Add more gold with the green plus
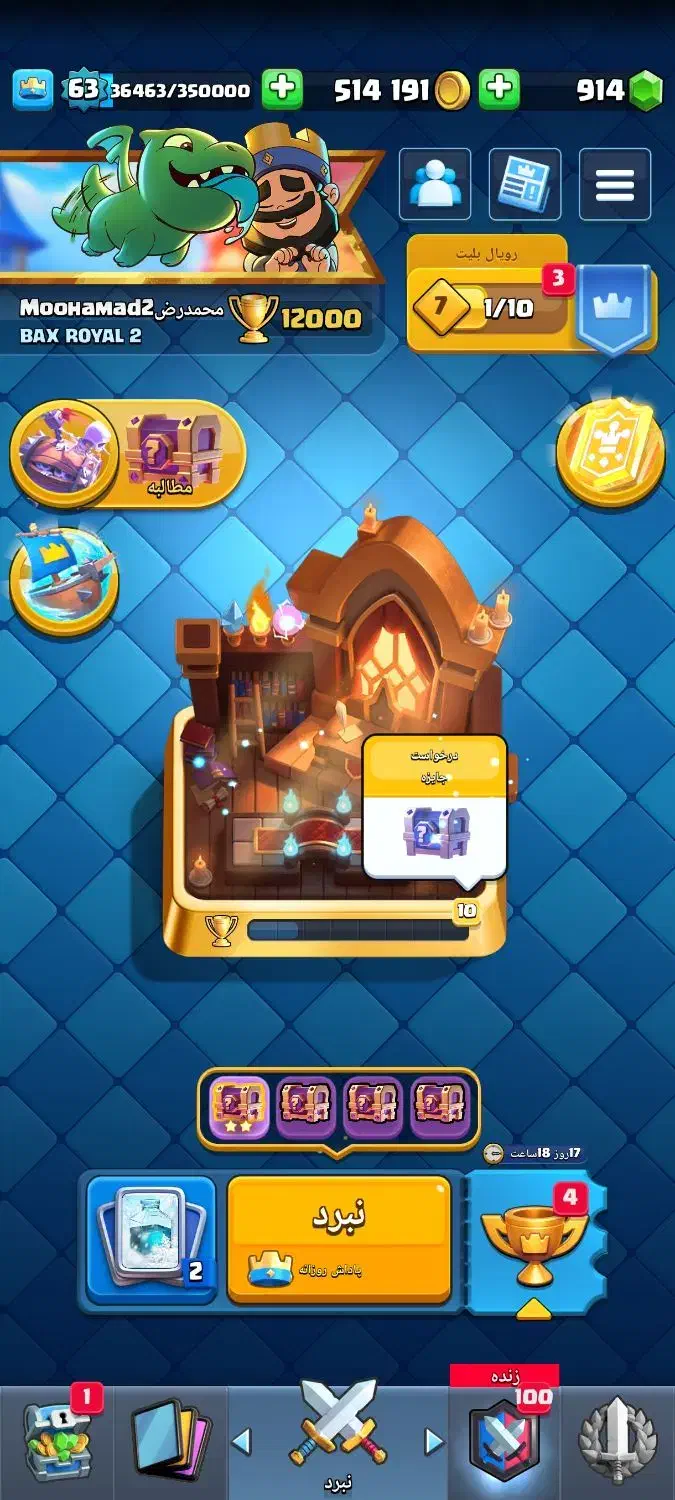The width and height of the screenshot is (675, 1500). tap(499, 90)
